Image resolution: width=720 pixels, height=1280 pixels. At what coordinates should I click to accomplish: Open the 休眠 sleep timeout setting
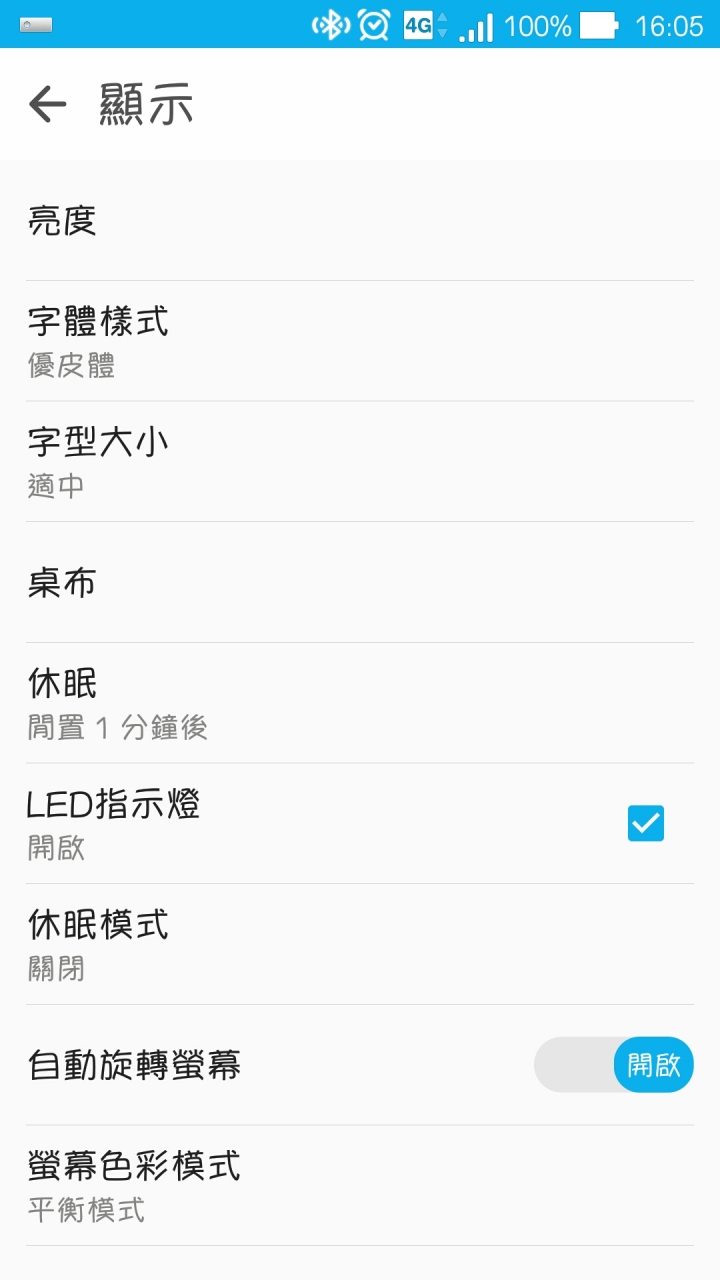click(360, 703)
